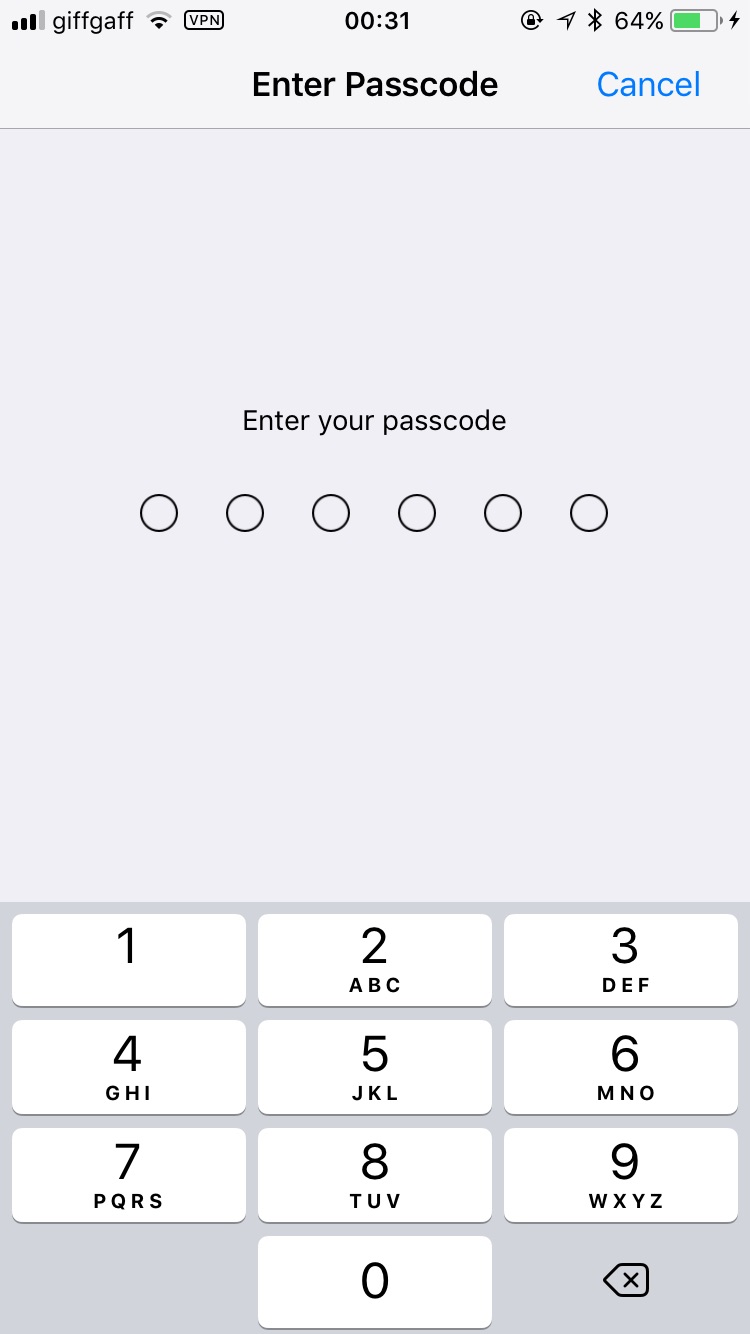Viewport: 750px width, 1334px height.
Task: Enter digit 0 on the keypad
Action: tap(375, 1282)
